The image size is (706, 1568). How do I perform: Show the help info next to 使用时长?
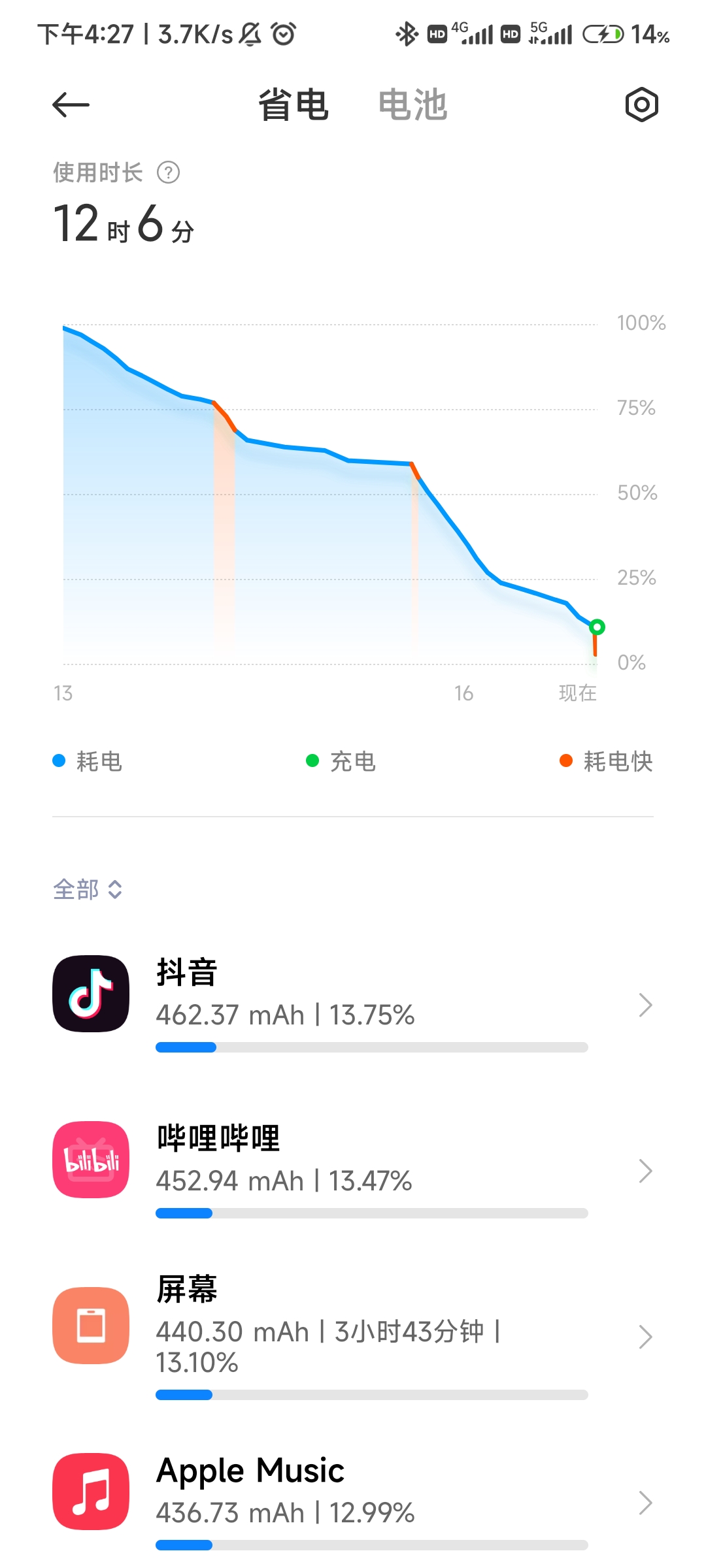169,172
